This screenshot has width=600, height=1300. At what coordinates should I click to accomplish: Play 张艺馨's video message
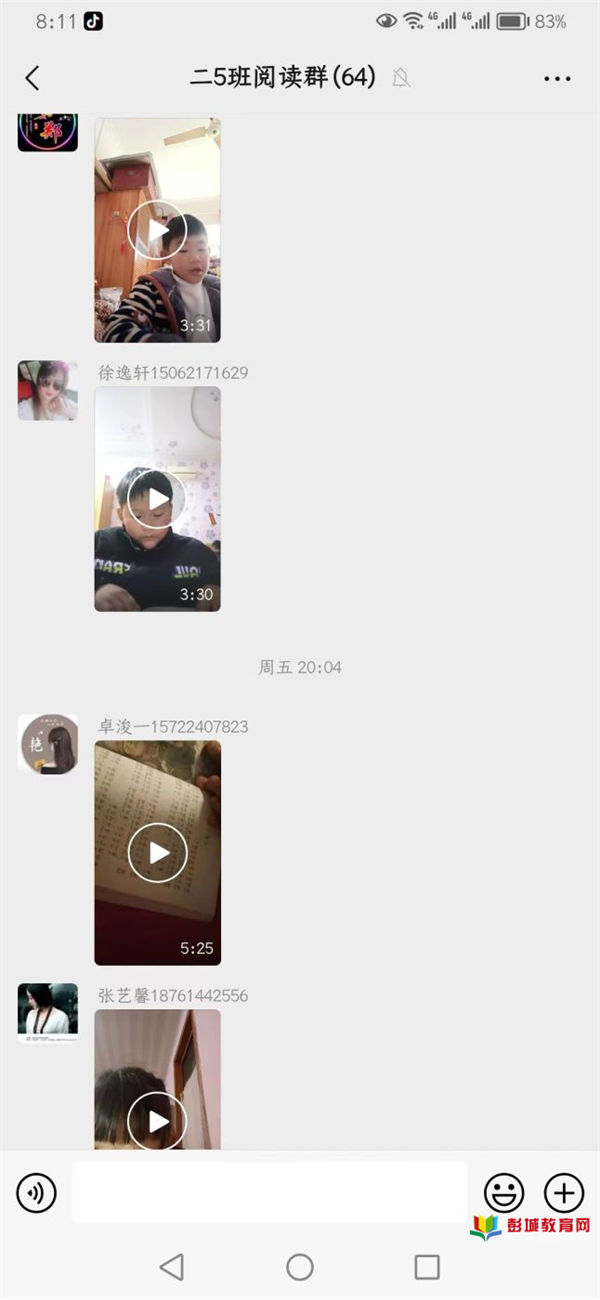(x=157, y=1120)
